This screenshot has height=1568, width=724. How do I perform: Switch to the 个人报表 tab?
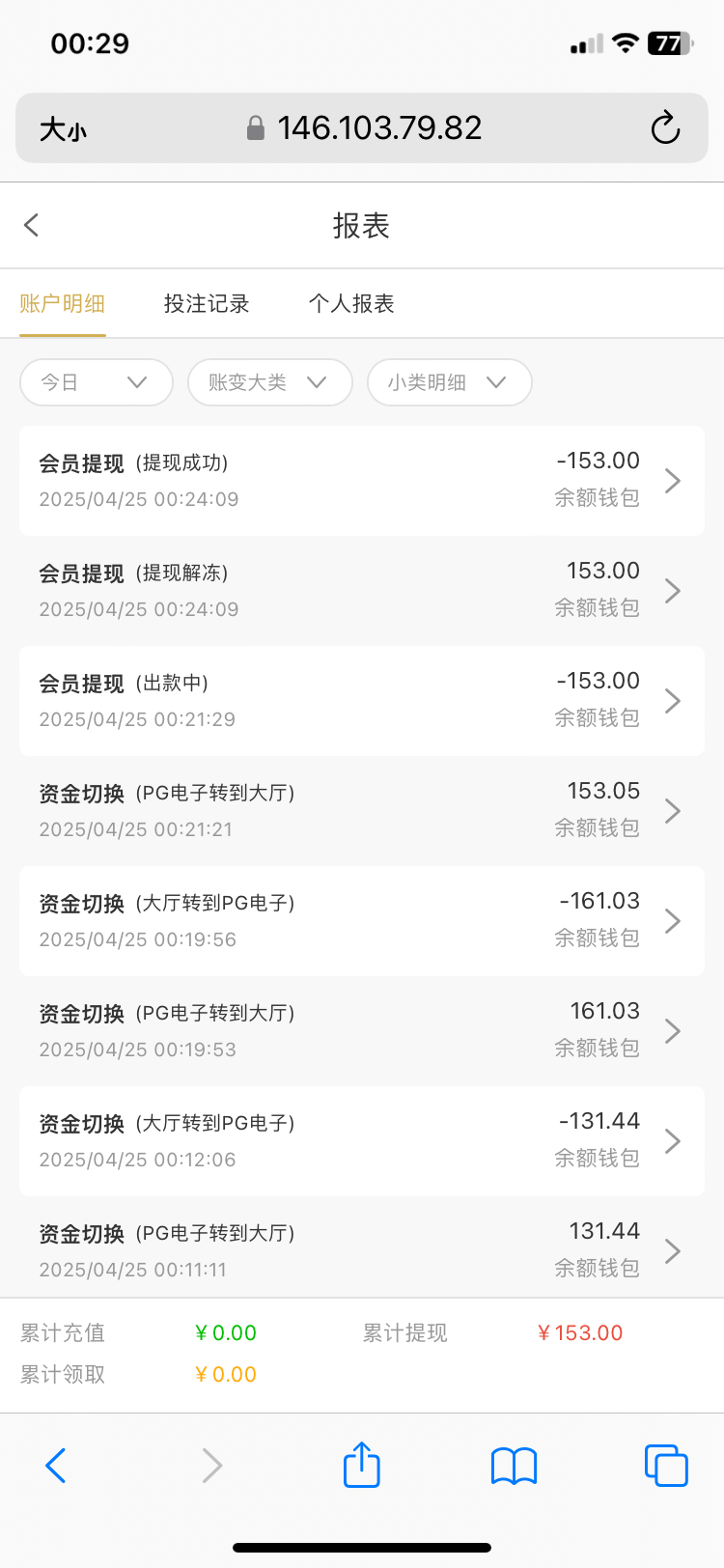(351, 304)
